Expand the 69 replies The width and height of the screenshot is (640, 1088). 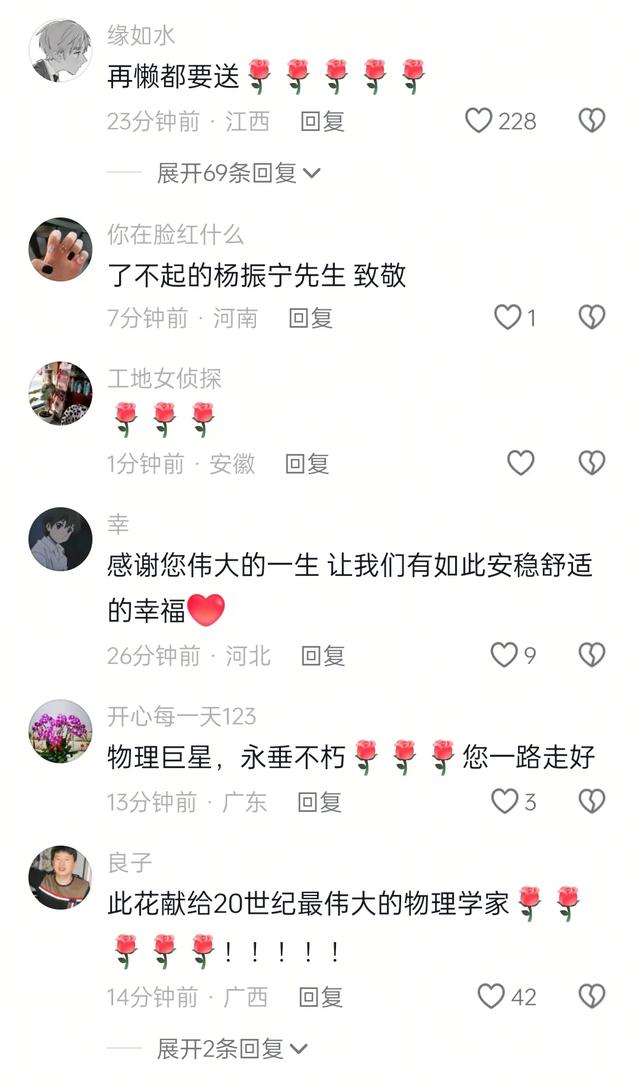click(238, 173)
